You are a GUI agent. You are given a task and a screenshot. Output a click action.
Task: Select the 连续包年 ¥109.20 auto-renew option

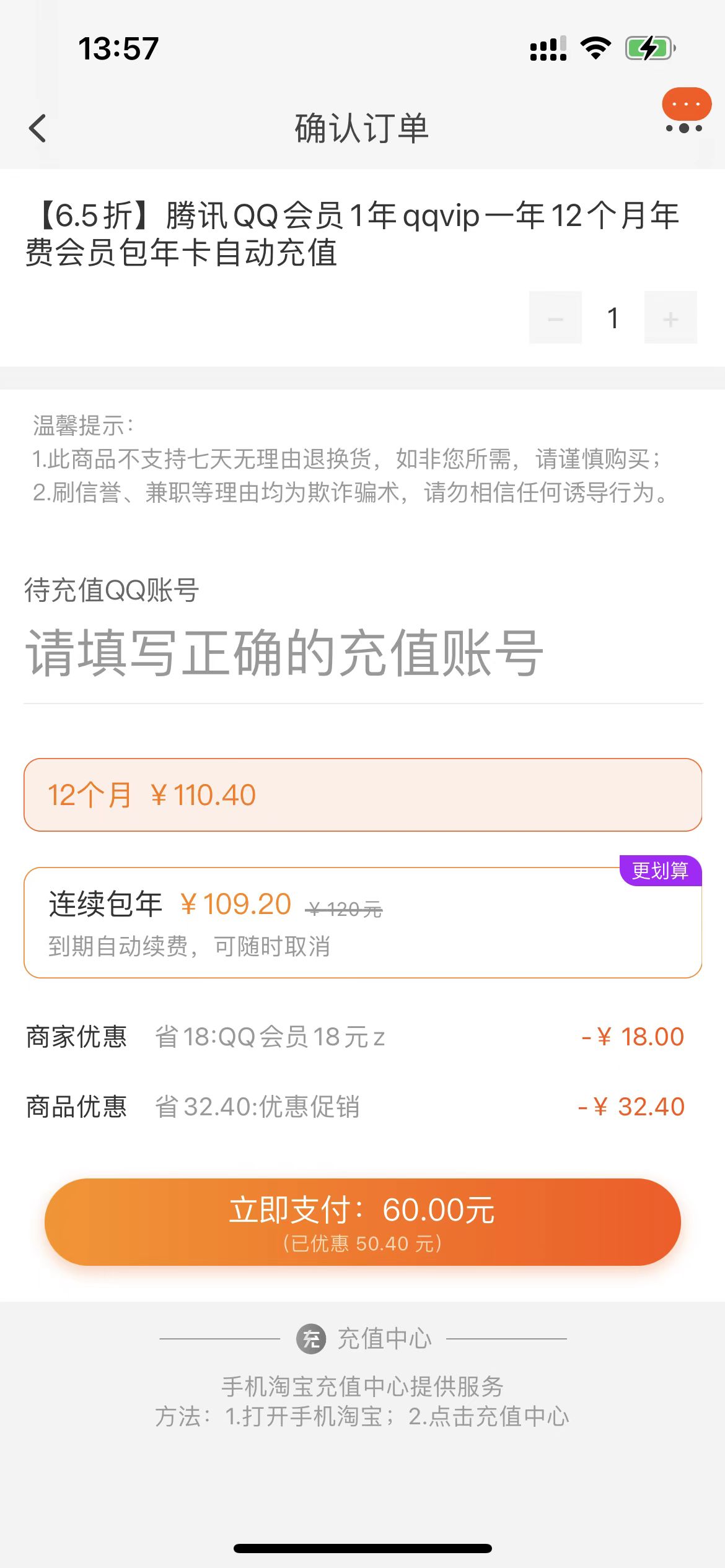coord(362,923)
